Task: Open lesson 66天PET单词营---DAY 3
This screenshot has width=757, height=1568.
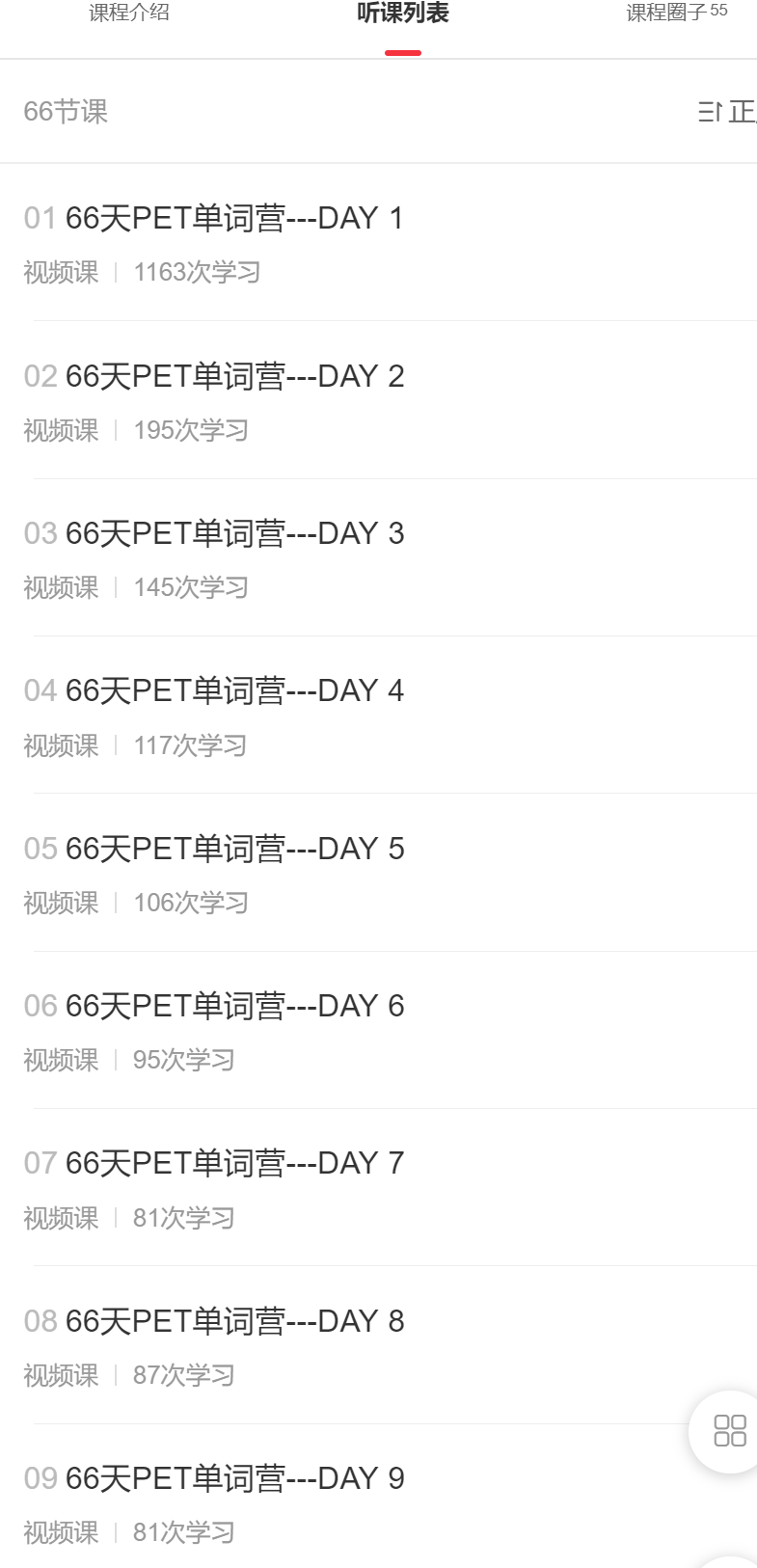Action: tap(234, 533)
